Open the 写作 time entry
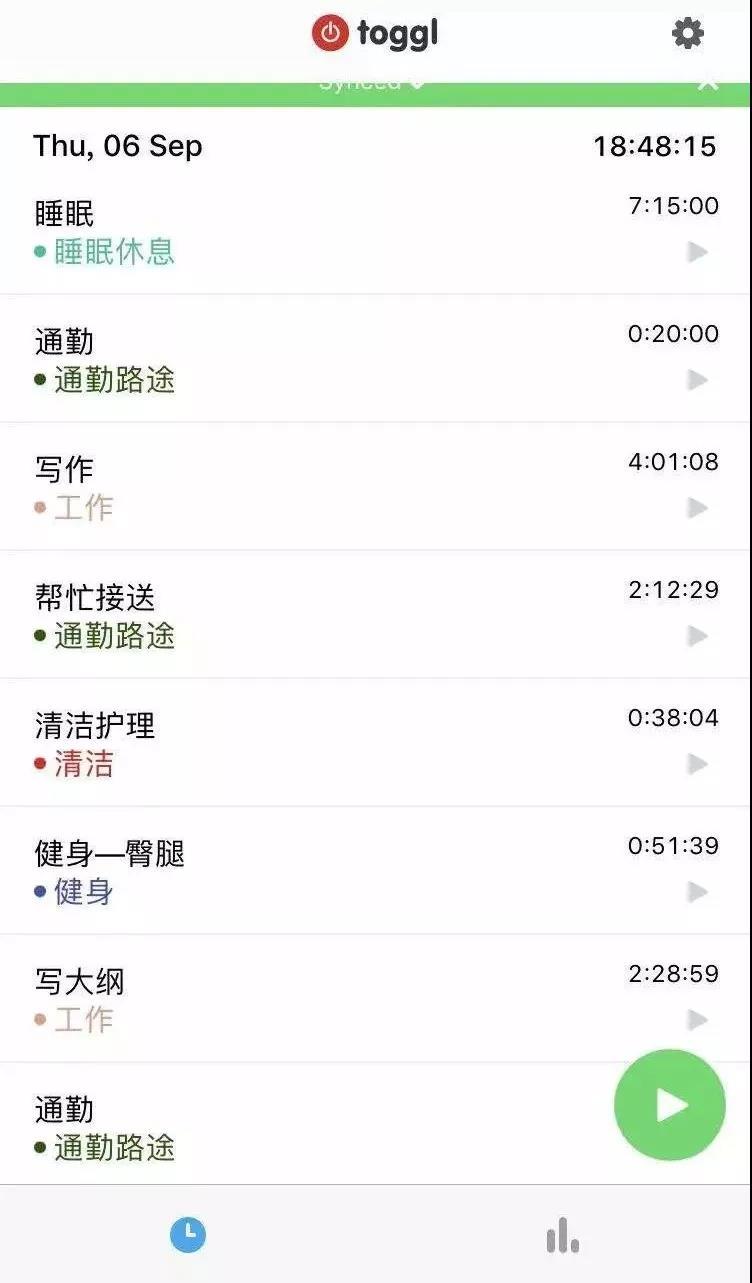 (376, 487)
